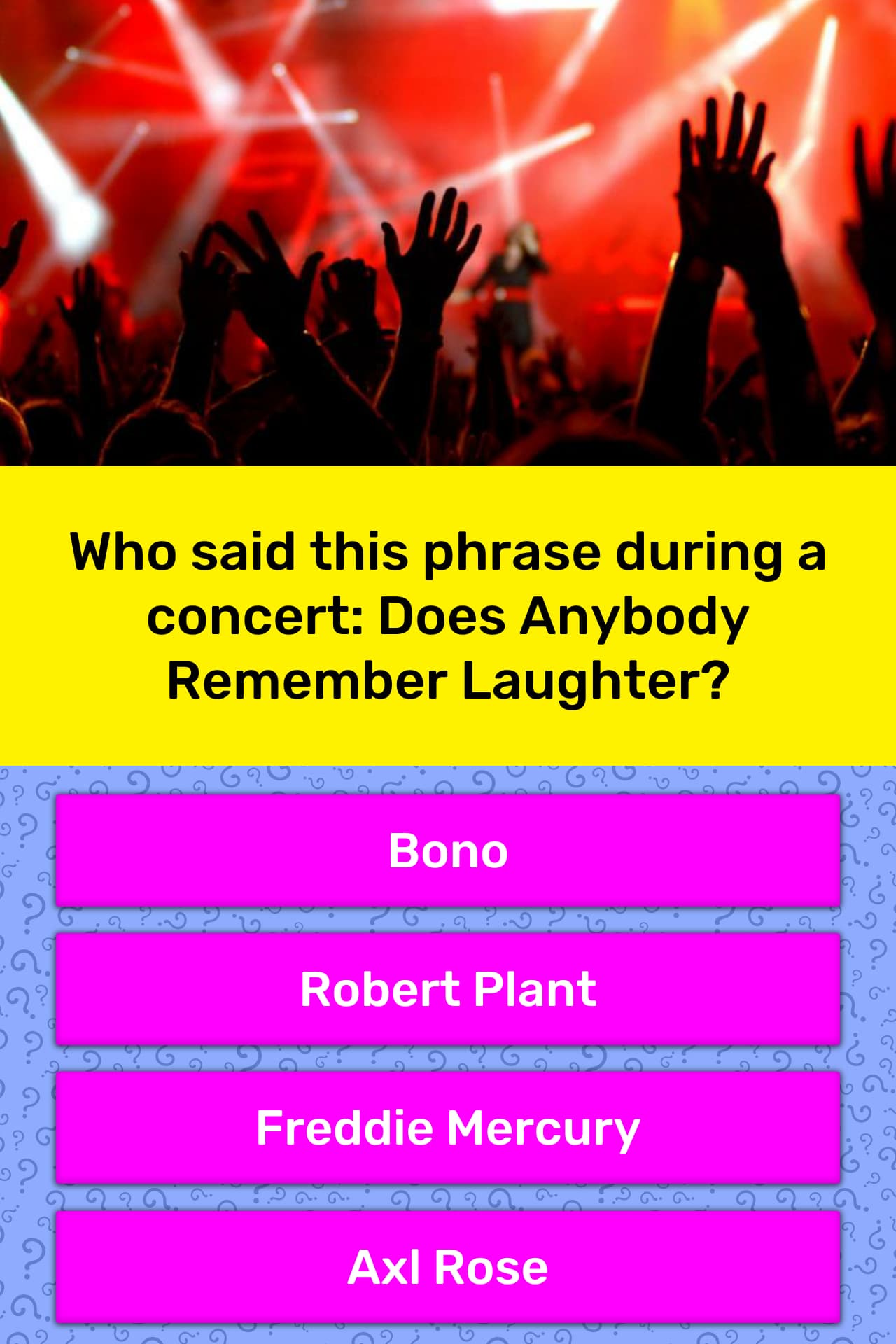Click the concert crowd header image

(448, 231)
